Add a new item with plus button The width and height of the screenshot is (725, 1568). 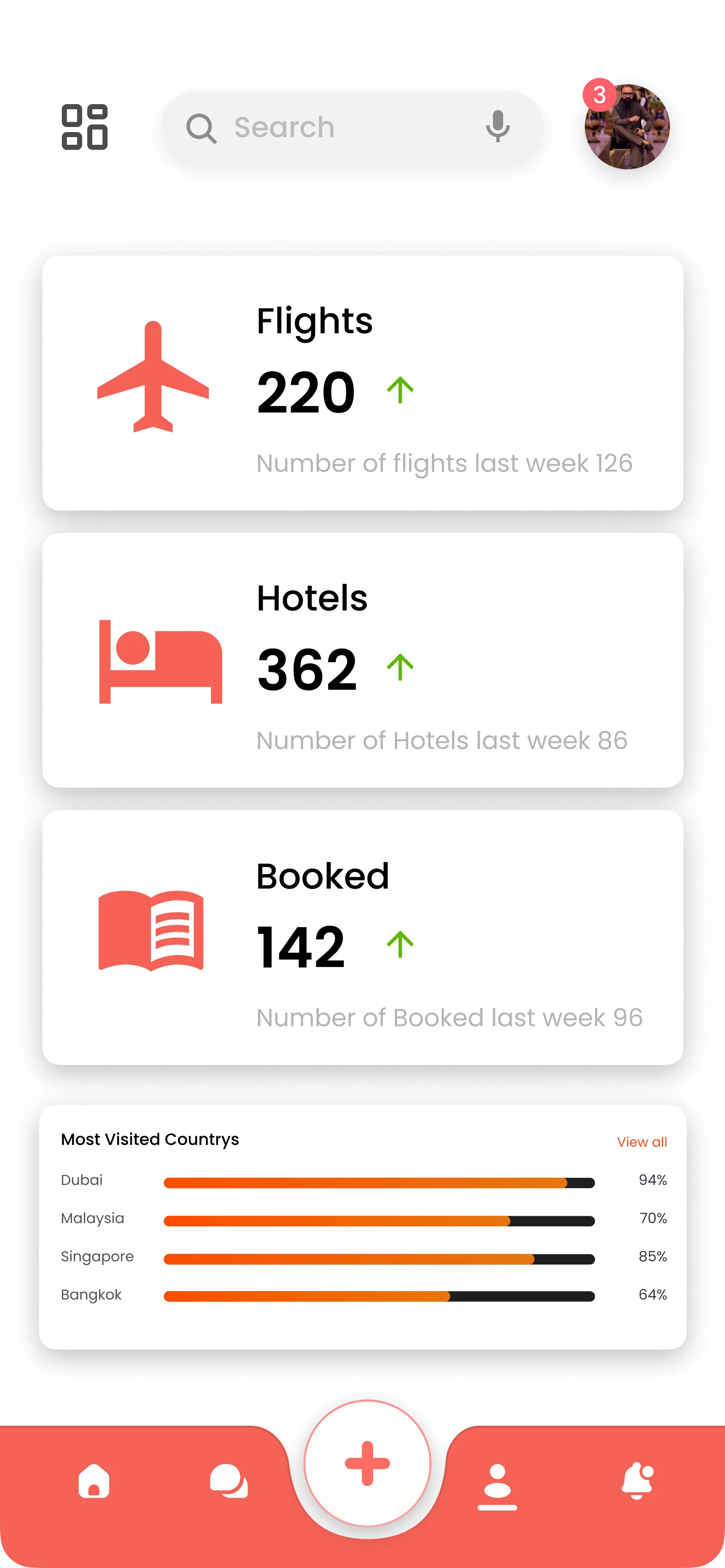367,1463
